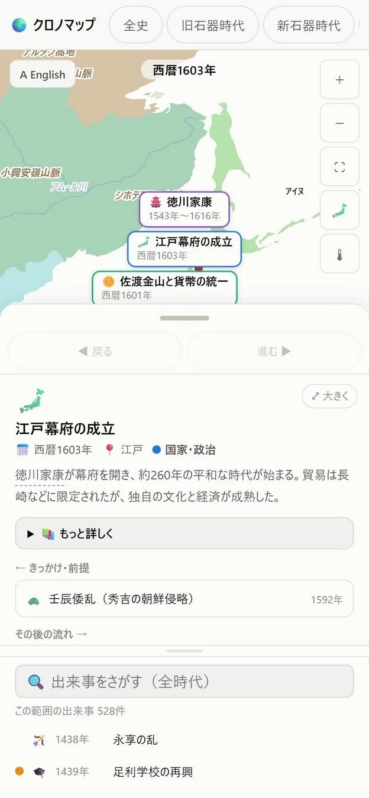Screen dimensions: 369x798
Task: Open the 永享の乱 event row
Action: click(184, 740)
